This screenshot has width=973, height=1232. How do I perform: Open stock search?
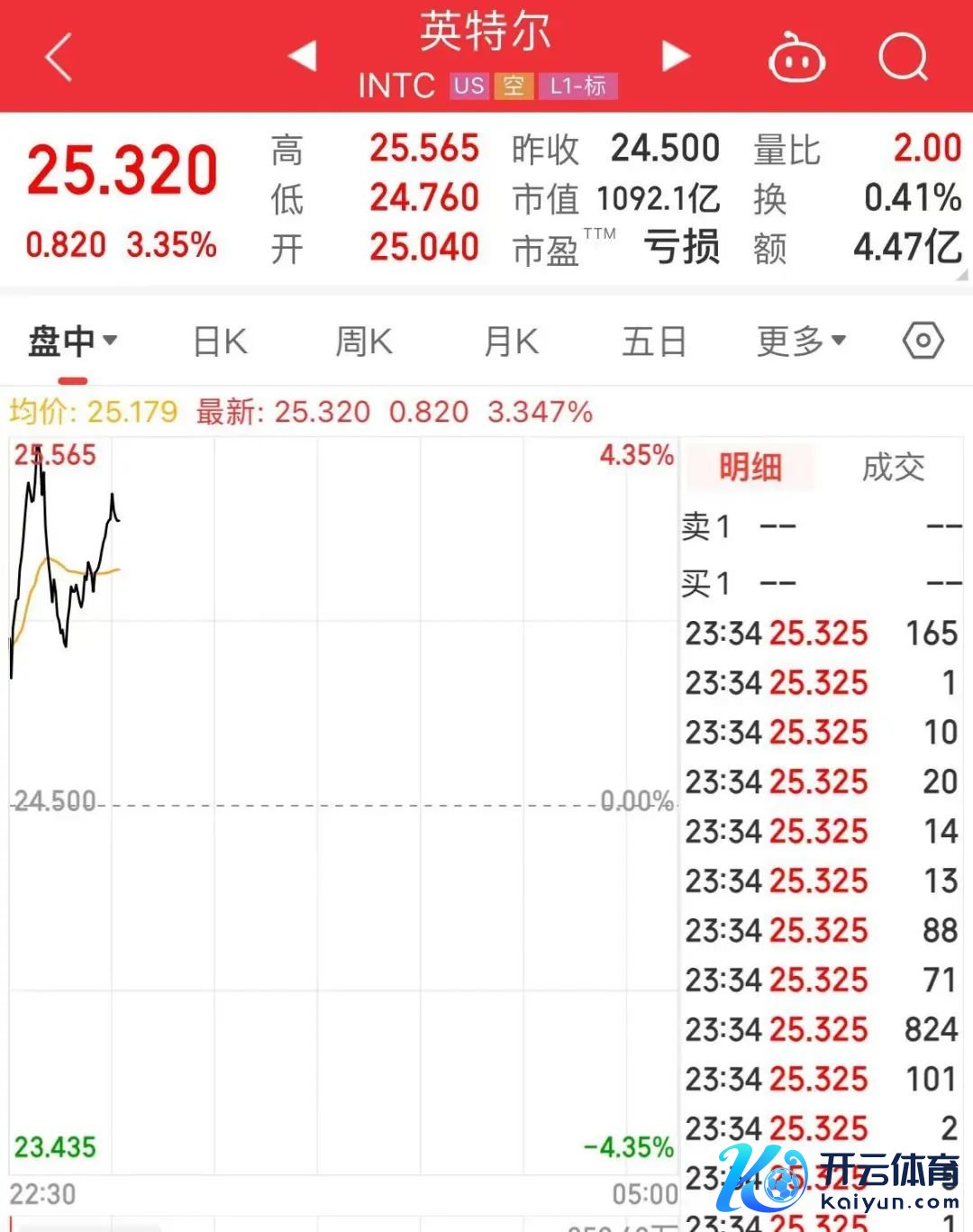[903, 58]
